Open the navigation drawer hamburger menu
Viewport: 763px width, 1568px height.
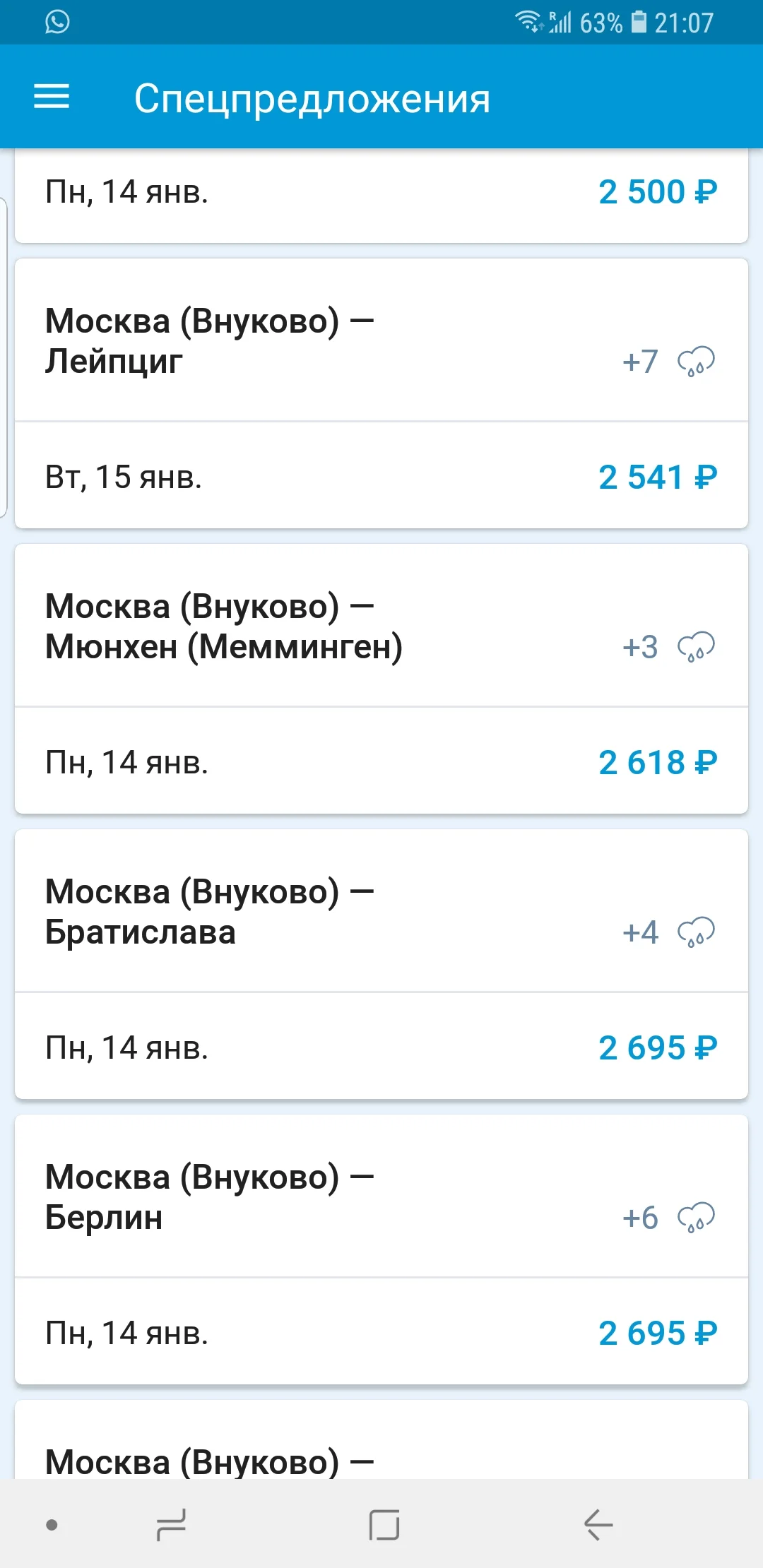(x=50, y=97)
